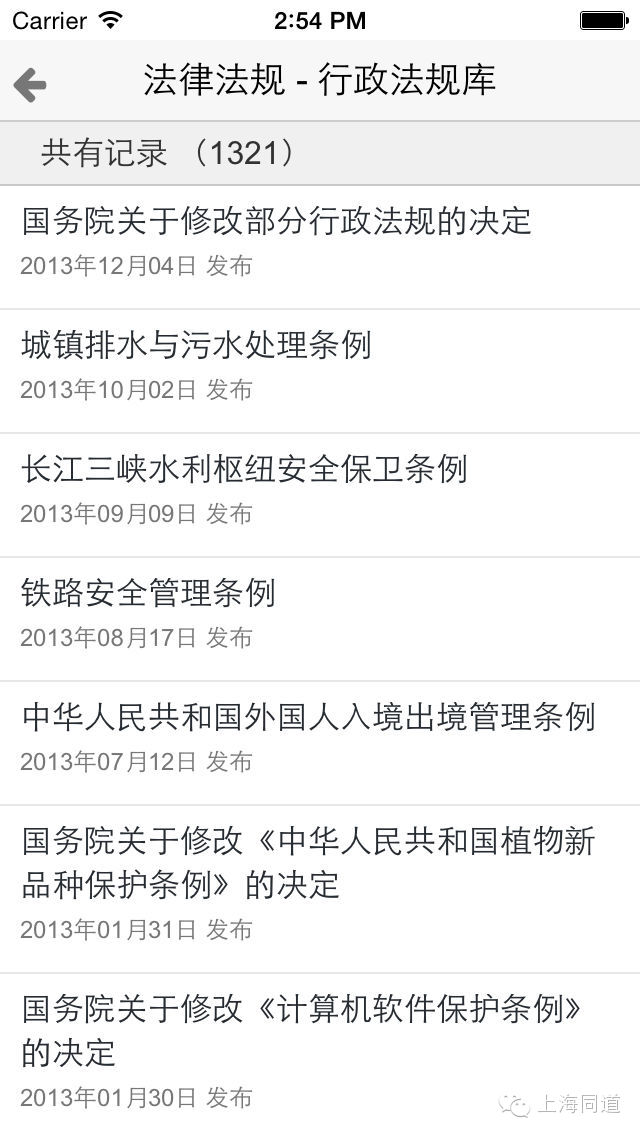Open 城镇排水与污水处理条例
Viewport: 640px width, 1136px height.
[320, 371]
